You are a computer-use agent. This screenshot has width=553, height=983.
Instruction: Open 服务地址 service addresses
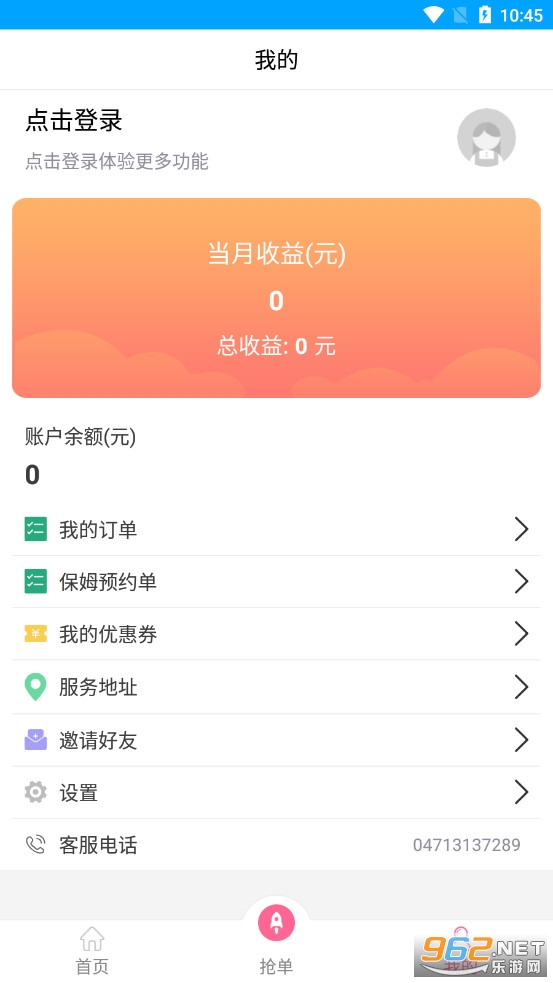276,687
